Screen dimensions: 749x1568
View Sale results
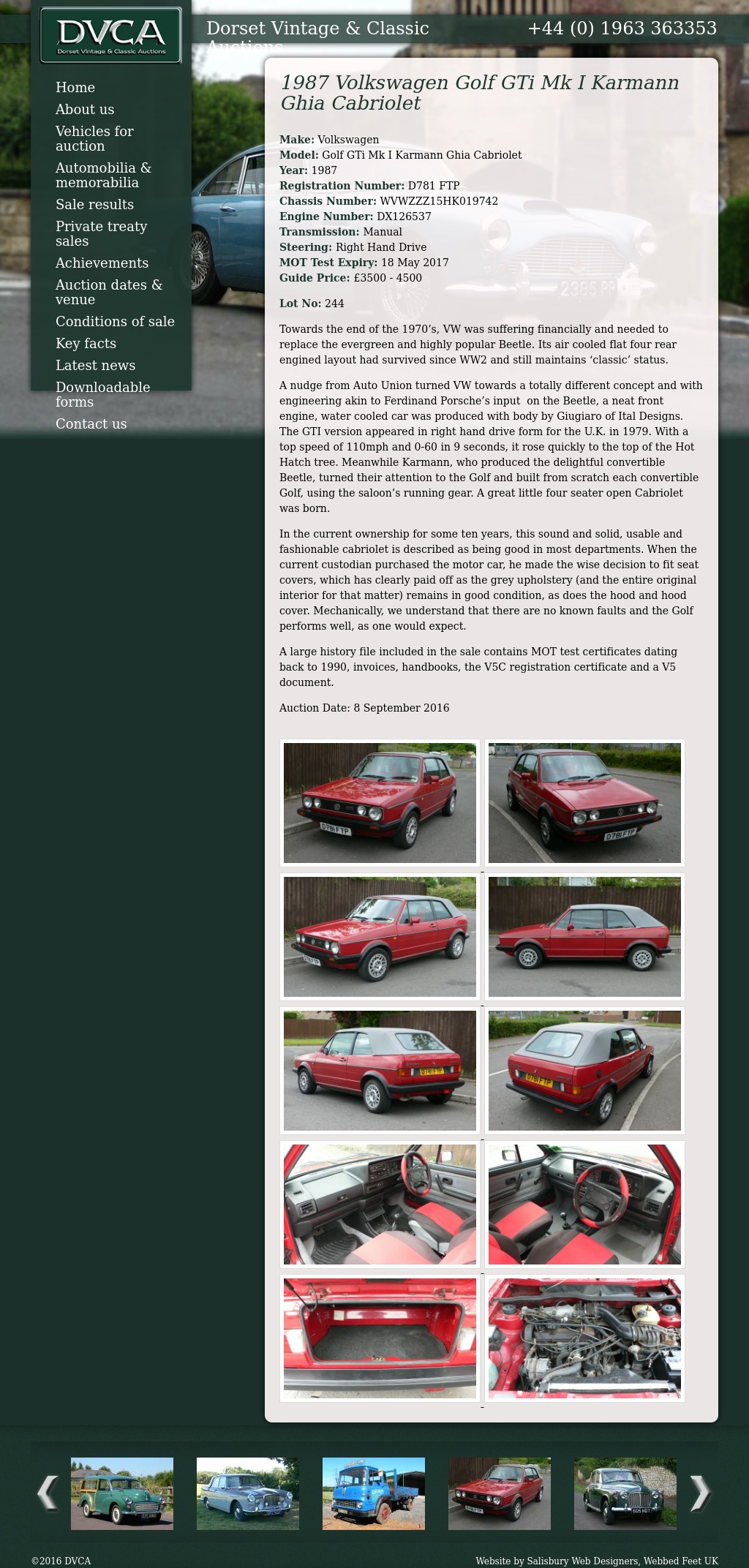[94, 205]
